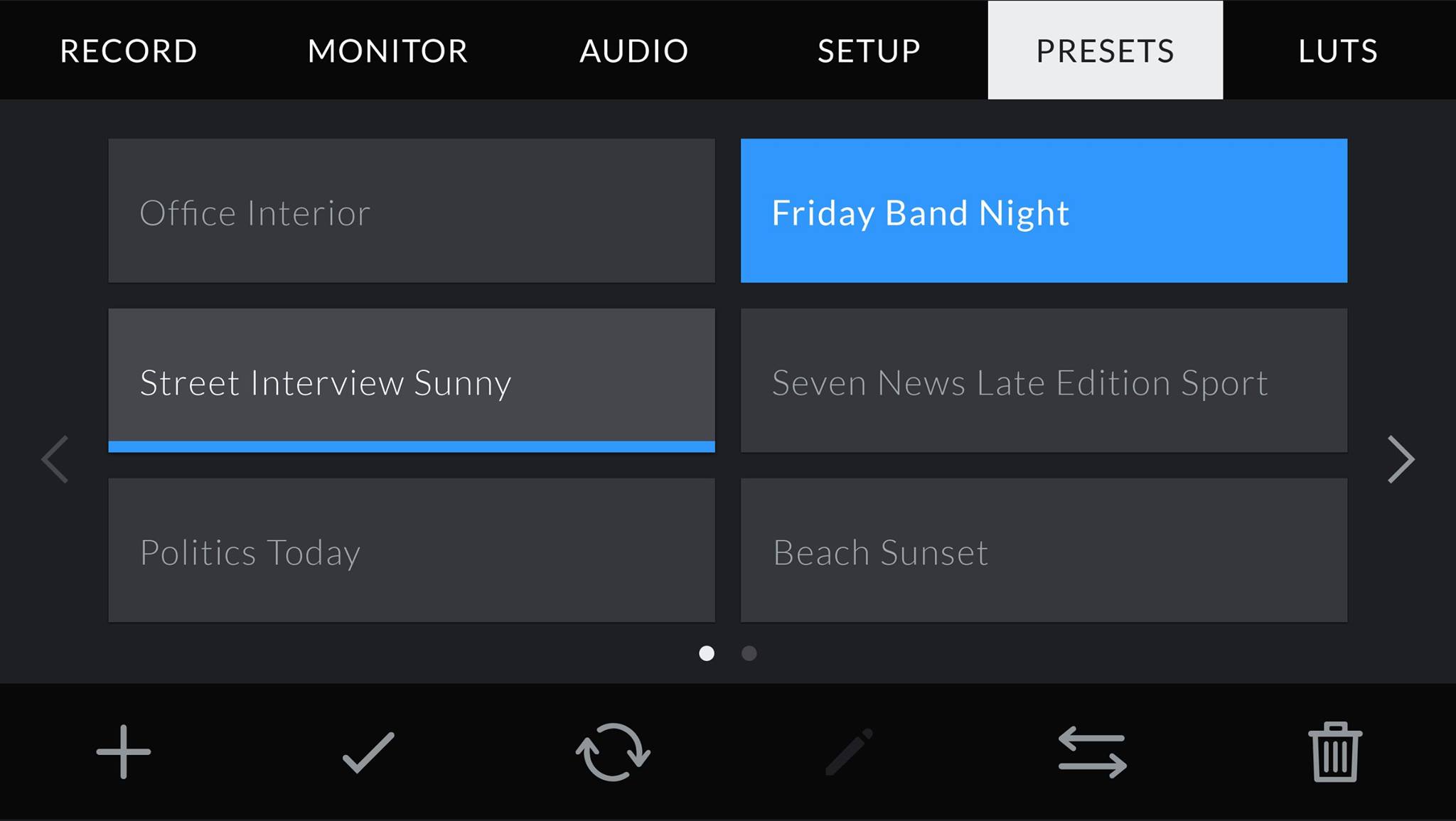Select the Beach Sunset preset
The image size is (1456, 821).
(x=1044, y=550)
